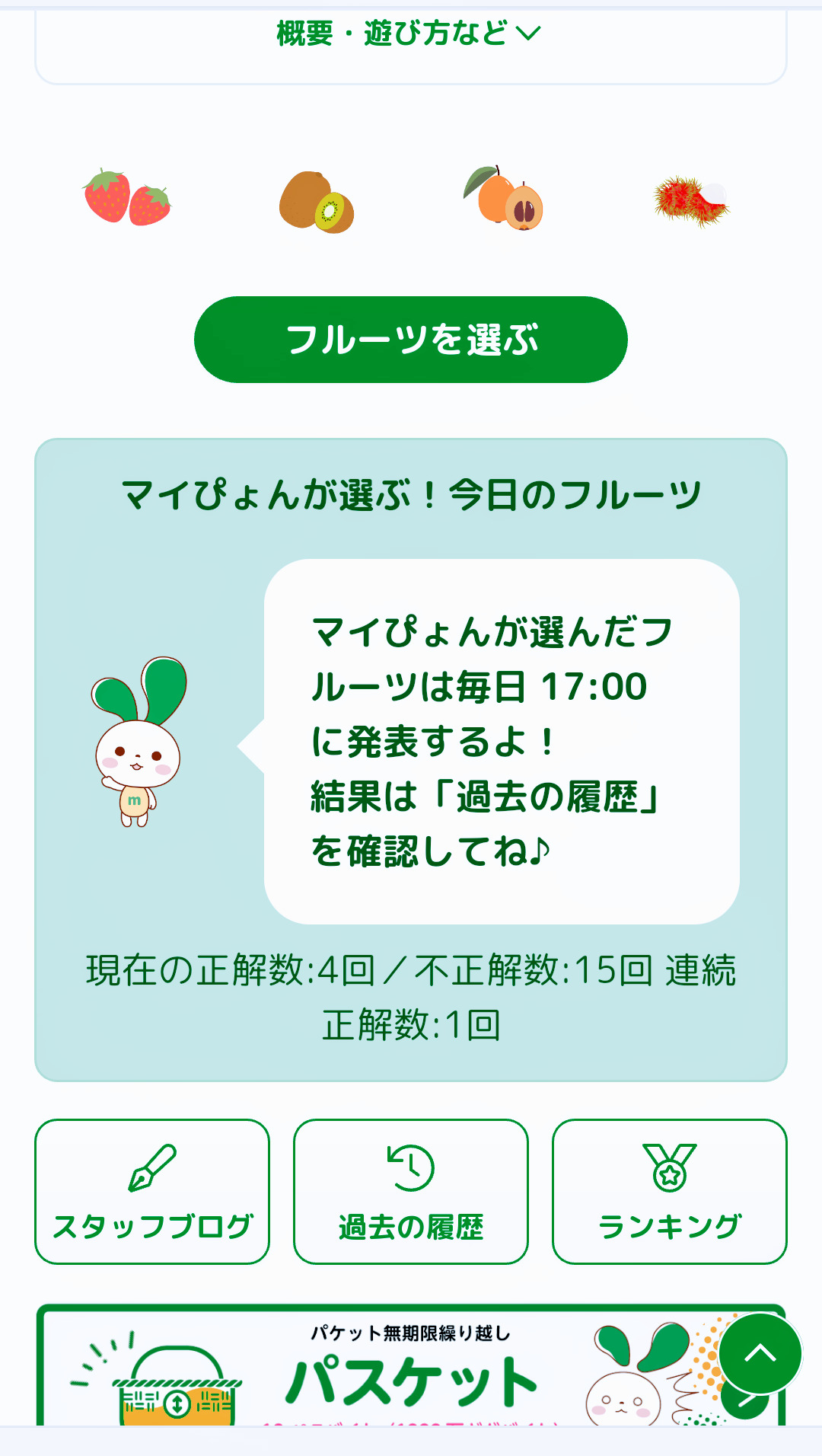
Task: Open スタッフブログ
Action: [x=152, y=1191]
